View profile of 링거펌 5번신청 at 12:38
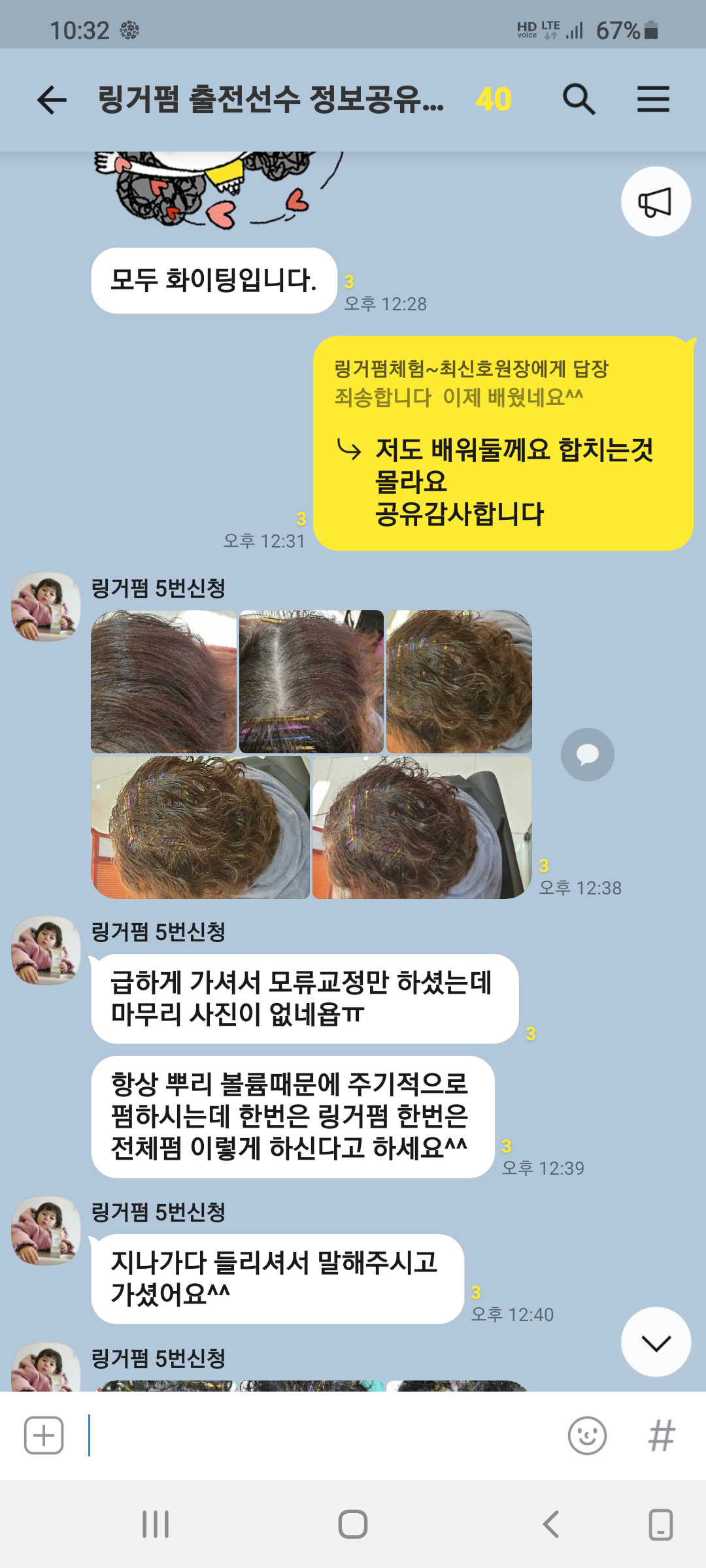Screen dimensions: 706x1568 46,607
